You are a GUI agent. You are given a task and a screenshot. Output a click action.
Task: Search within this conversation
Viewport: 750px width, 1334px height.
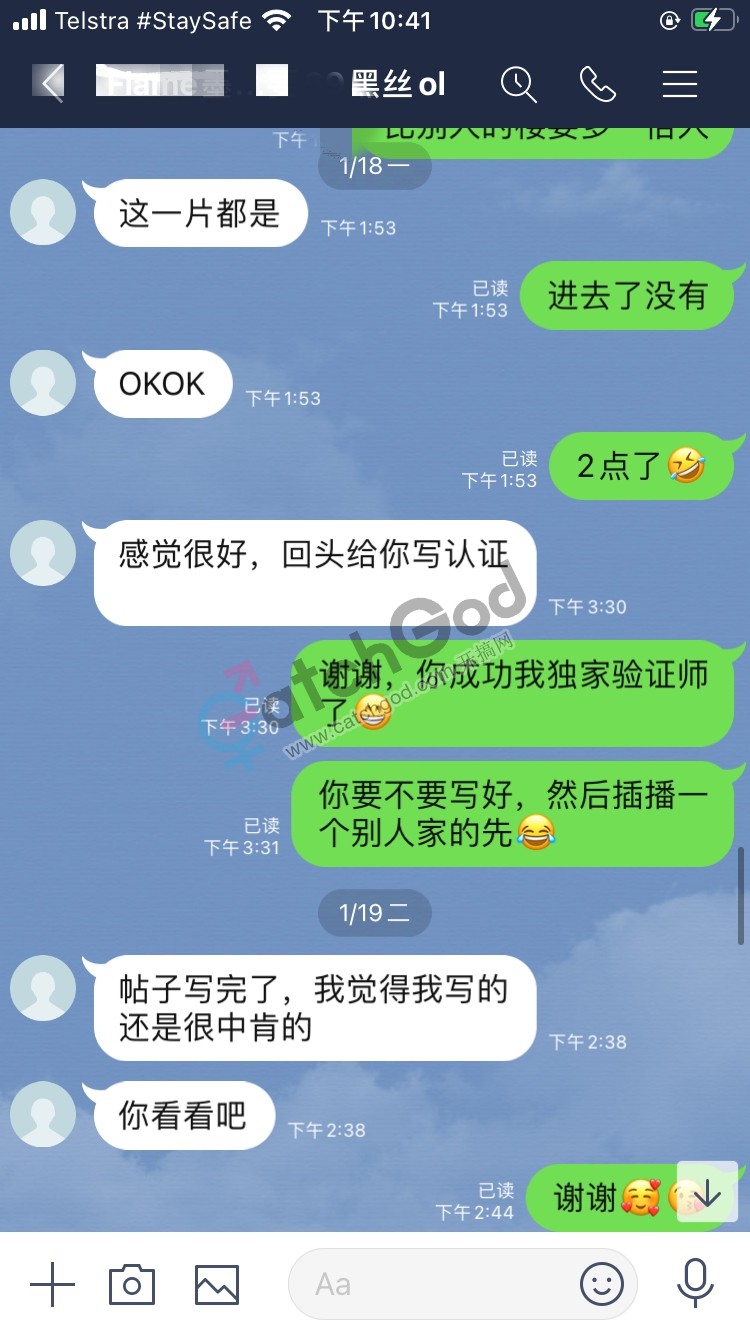coord(519,84)
